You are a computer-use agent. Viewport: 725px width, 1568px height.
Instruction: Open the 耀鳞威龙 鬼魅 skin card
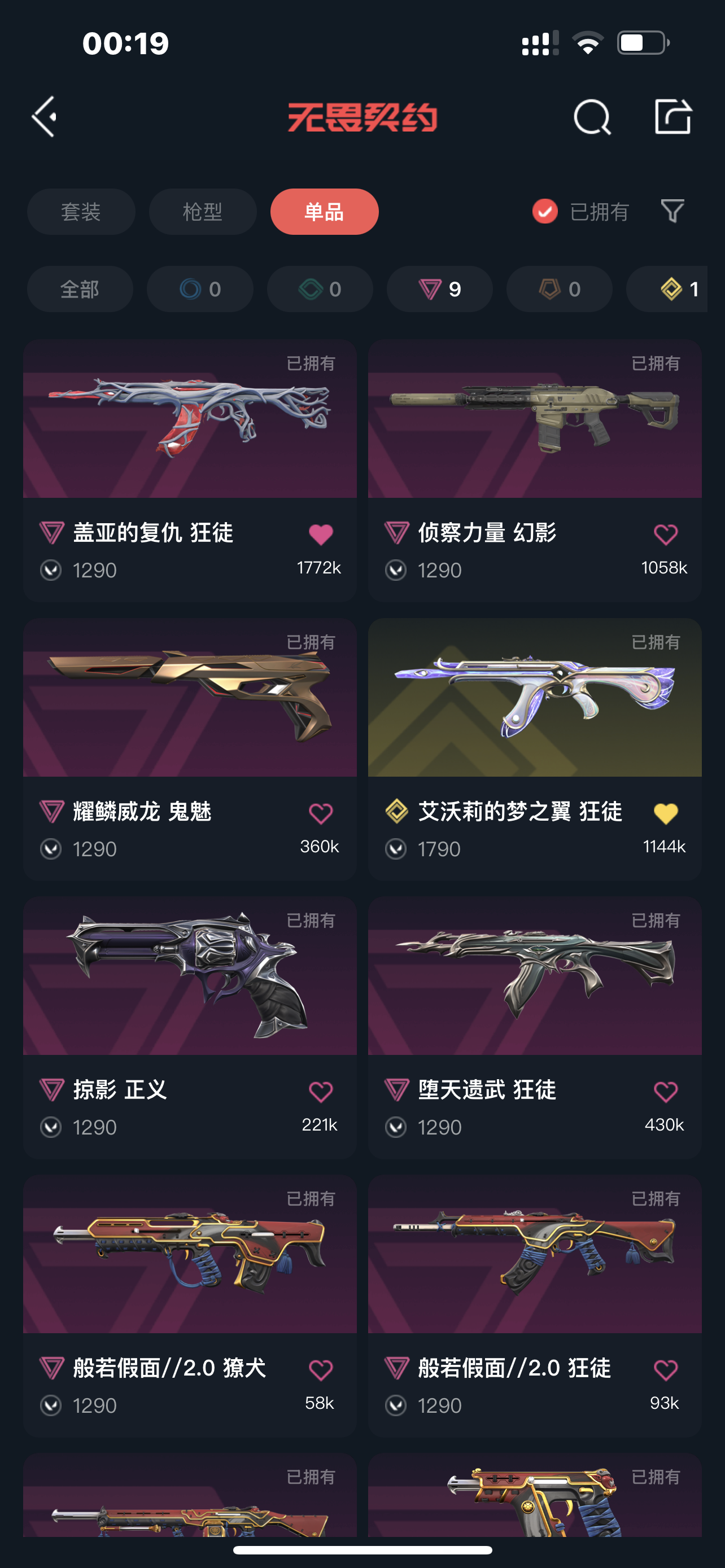[x=190, y=750]
